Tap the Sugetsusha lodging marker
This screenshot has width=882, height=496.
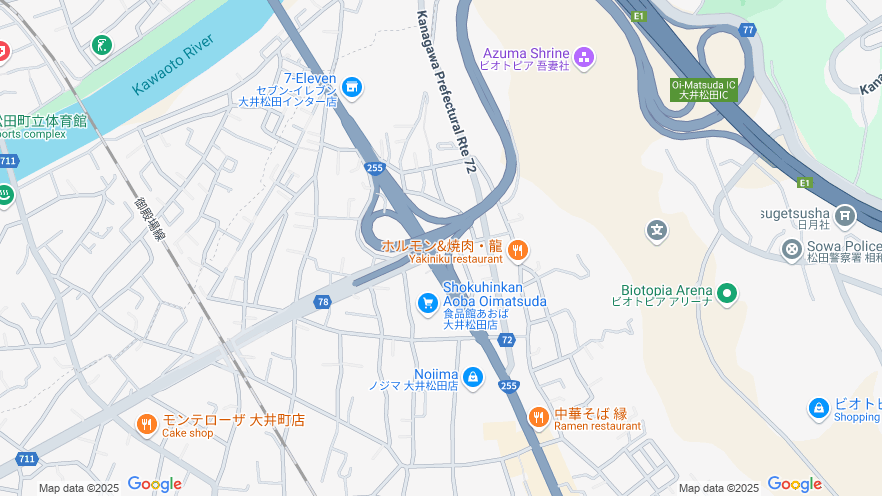tap(846, 214)
